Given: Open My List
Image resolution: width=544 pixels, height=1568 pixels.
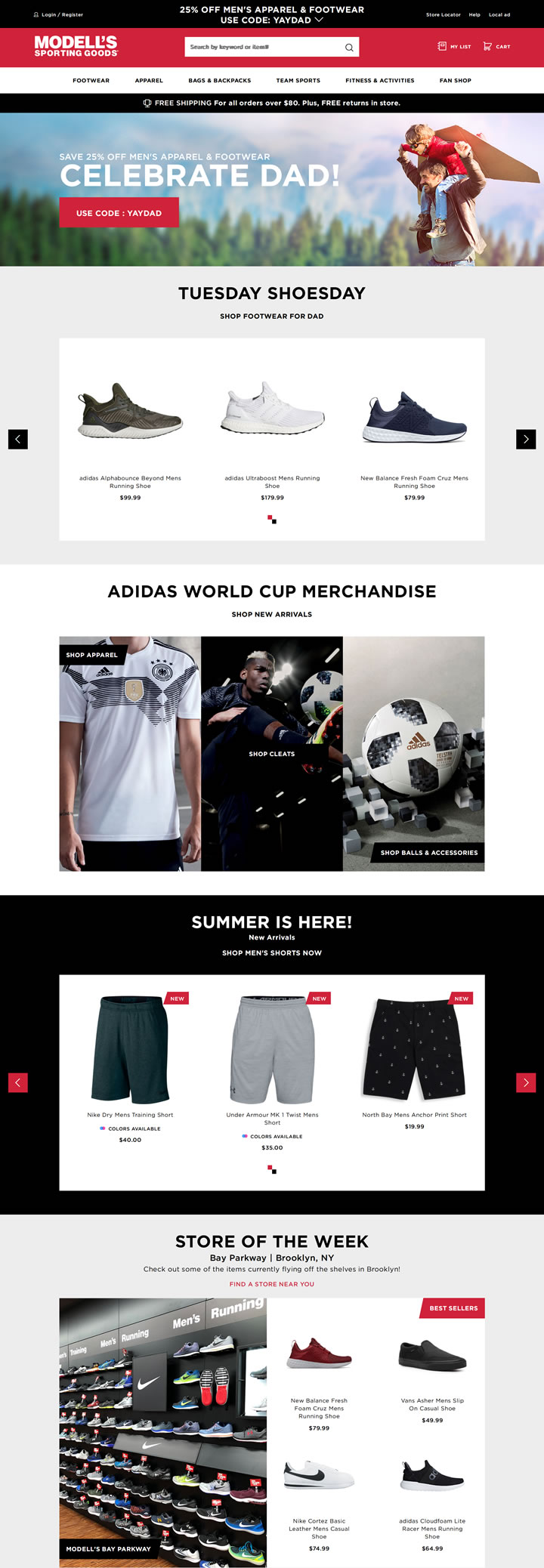Looking at the screenshot, I should (454, 47).
